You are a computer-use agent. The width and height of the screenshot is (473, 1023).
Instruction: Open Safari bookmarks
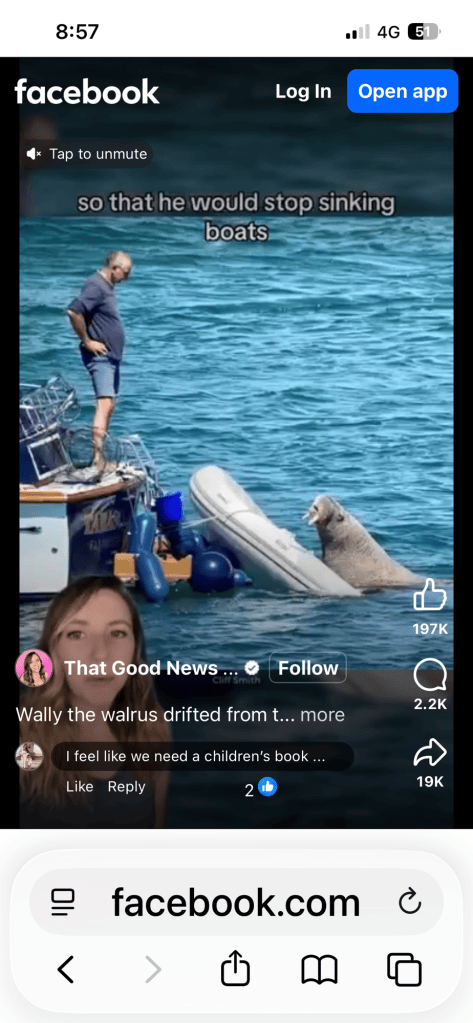pos(320,970)
